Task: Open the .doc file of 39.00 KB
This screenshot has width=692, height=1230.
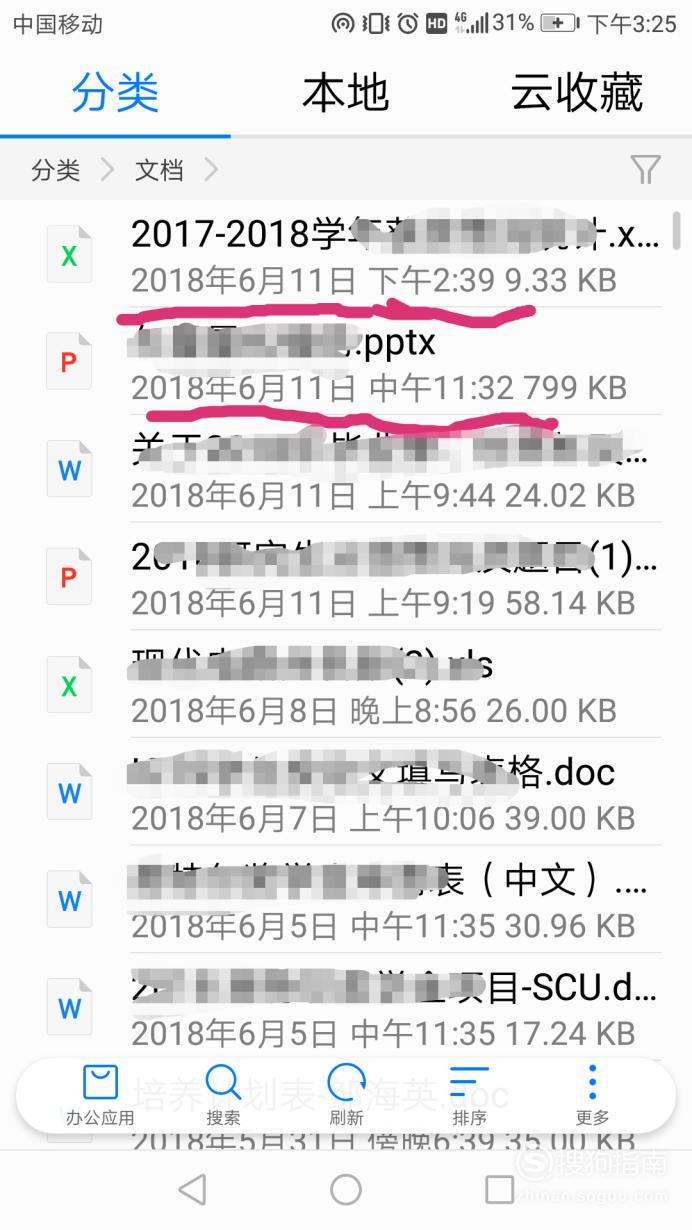Action: 346,792
